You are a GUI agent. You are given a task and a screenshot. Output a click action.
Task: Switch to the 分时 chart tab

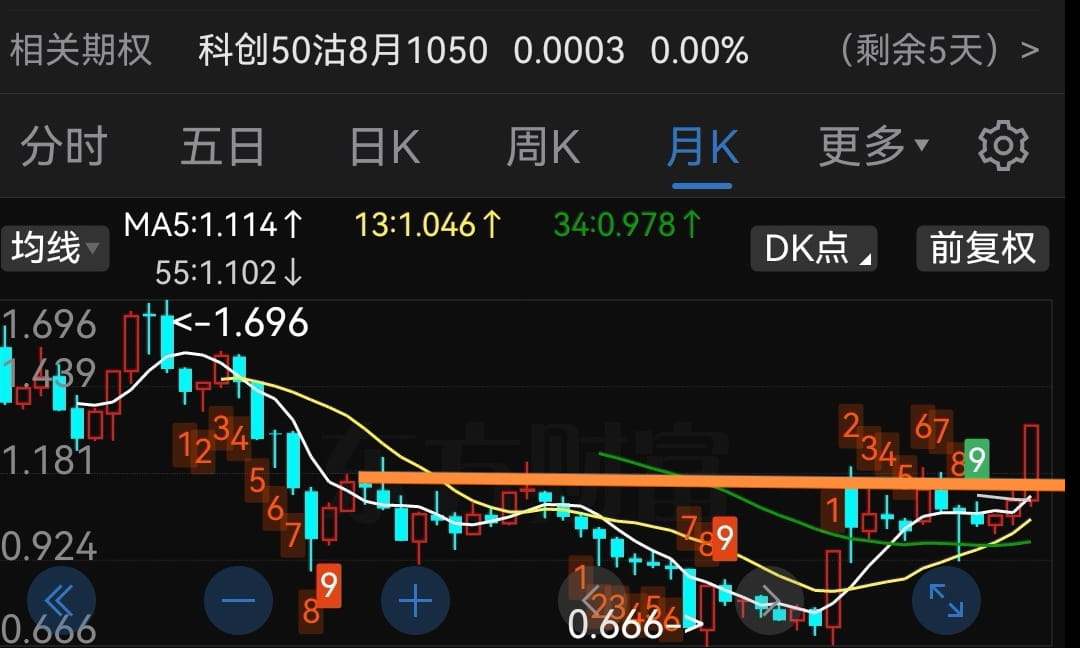click(63, 148)
